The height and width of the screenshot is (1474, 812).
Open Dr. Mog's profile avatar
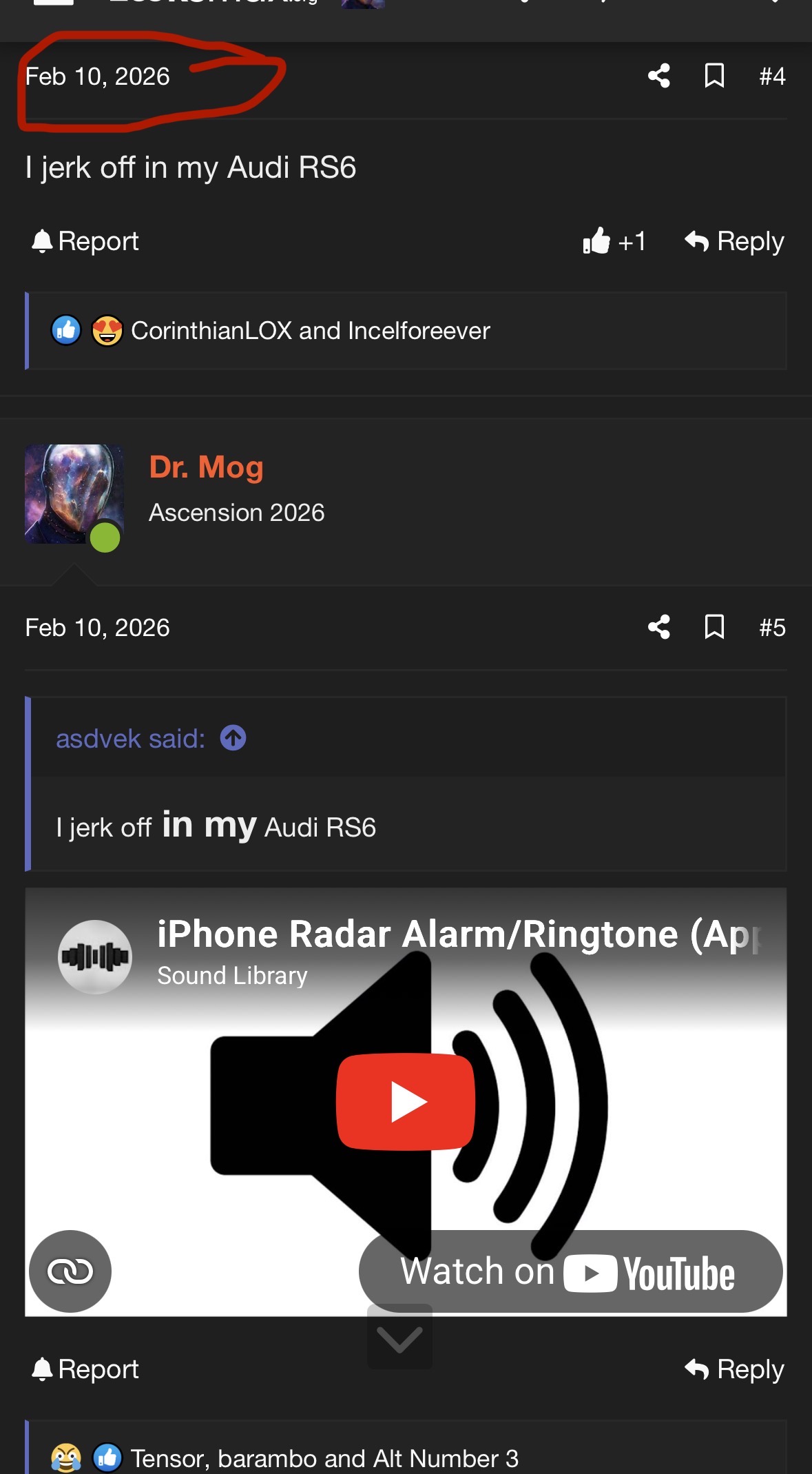(x=74, y=494)
